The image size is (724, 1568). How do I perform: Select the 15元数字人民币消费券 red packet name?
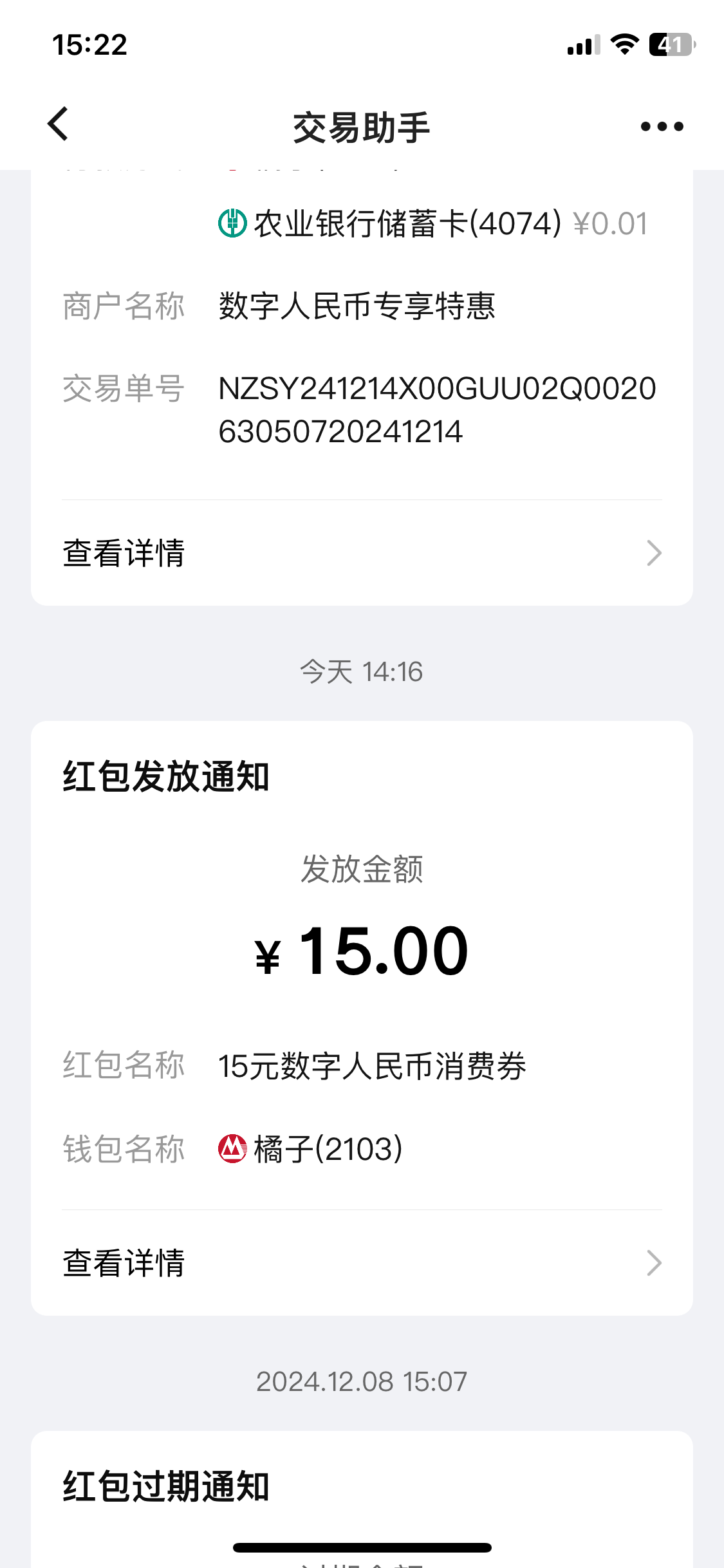(x=372, y=1065)
